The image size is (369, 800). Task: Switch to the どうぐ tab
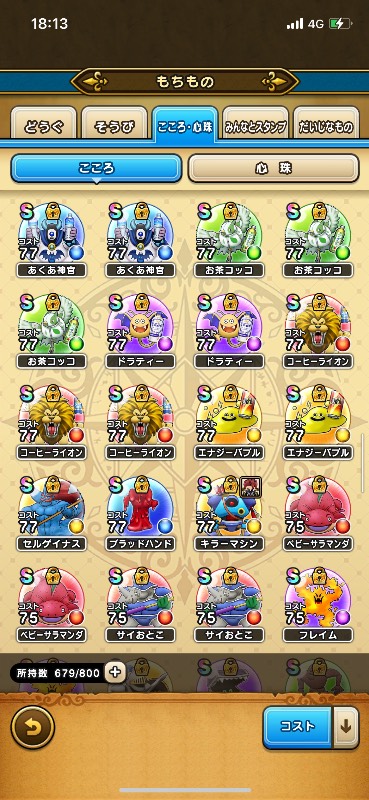[x=44, y=122]
